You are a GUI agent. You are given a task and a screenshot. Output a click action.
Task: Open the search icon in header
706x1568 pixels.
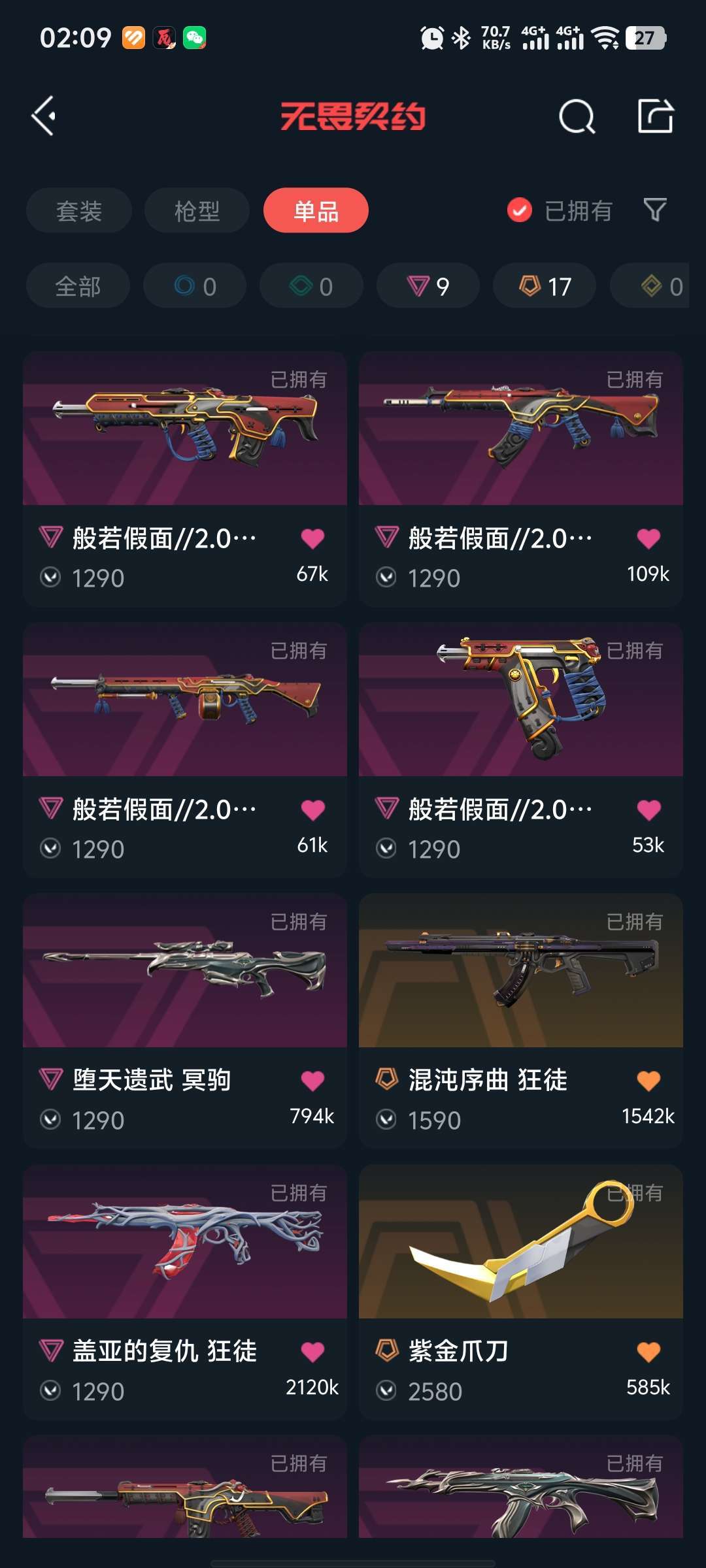(577, 117)
